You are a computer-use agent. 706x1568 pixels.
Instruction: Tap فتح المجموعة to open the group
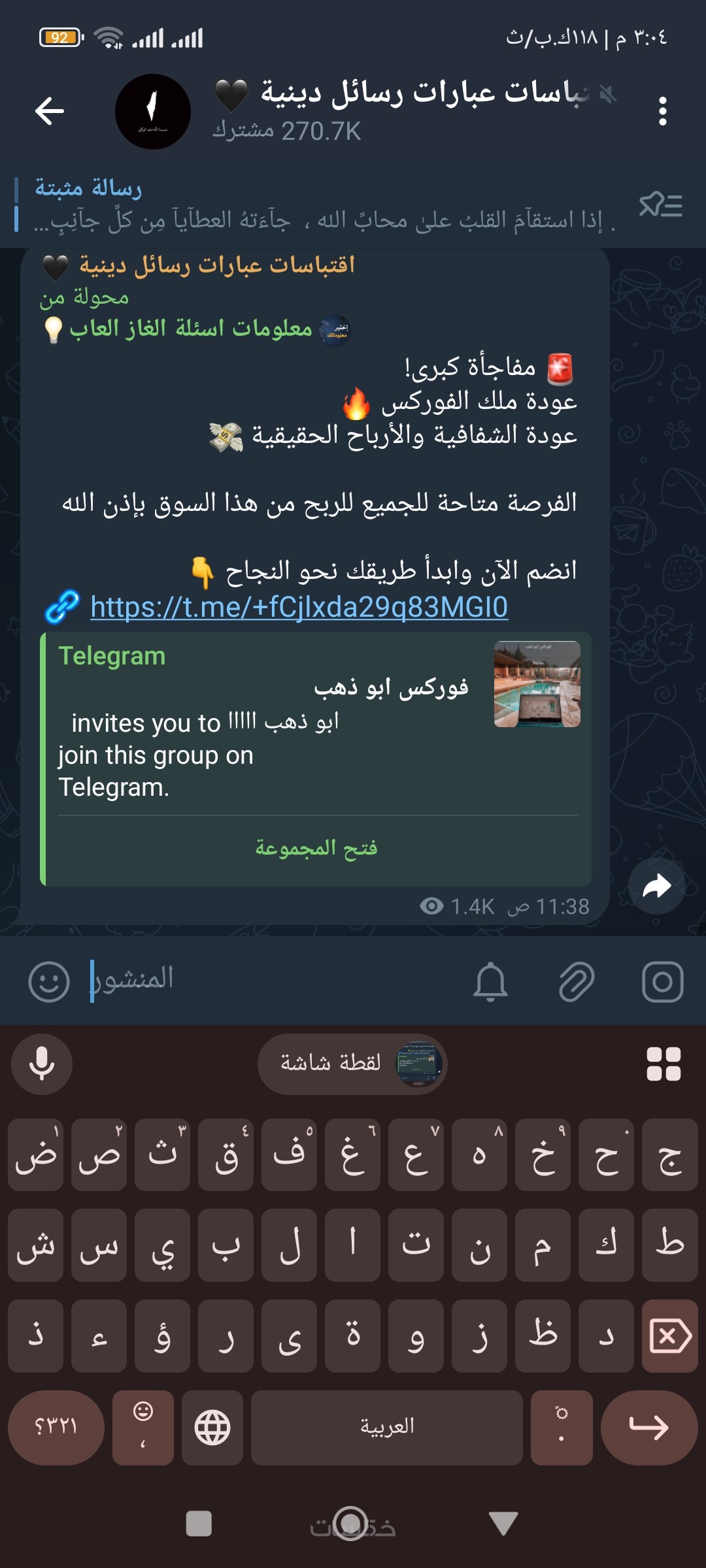tap(316, 848)
